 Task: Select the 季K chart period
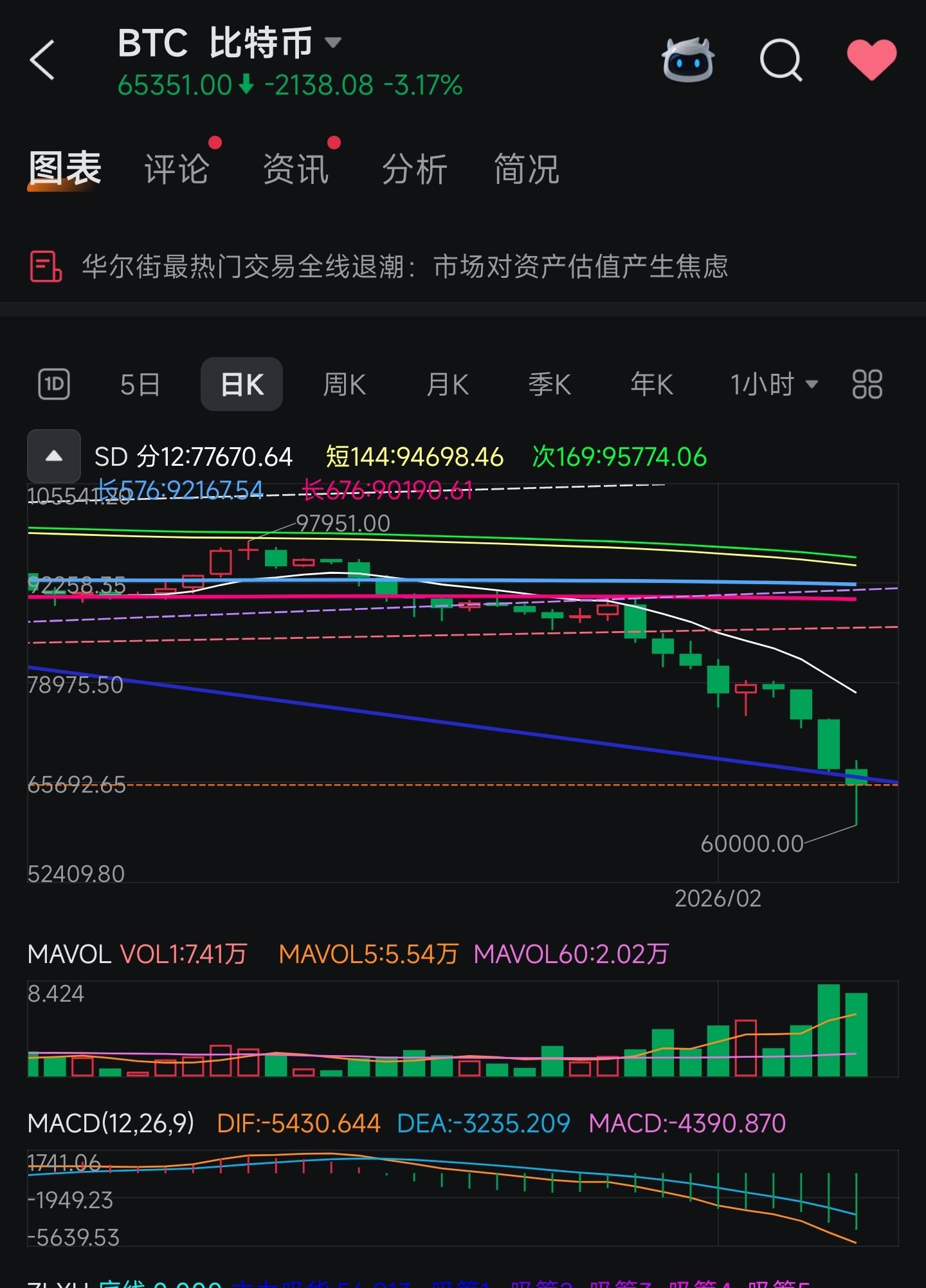pos(550,385)
